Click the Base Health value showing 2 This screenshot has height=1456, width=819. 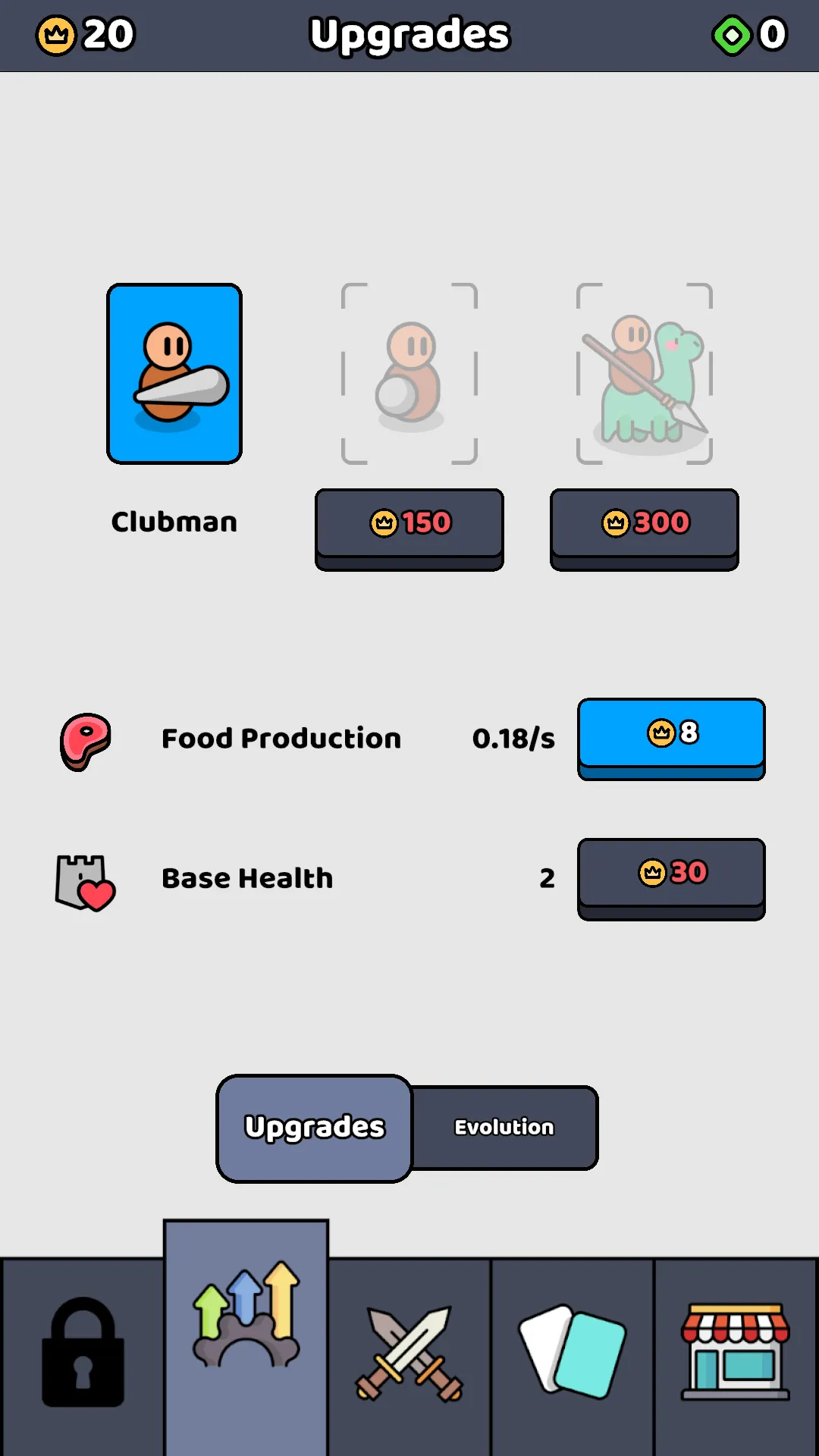(548, 878)
